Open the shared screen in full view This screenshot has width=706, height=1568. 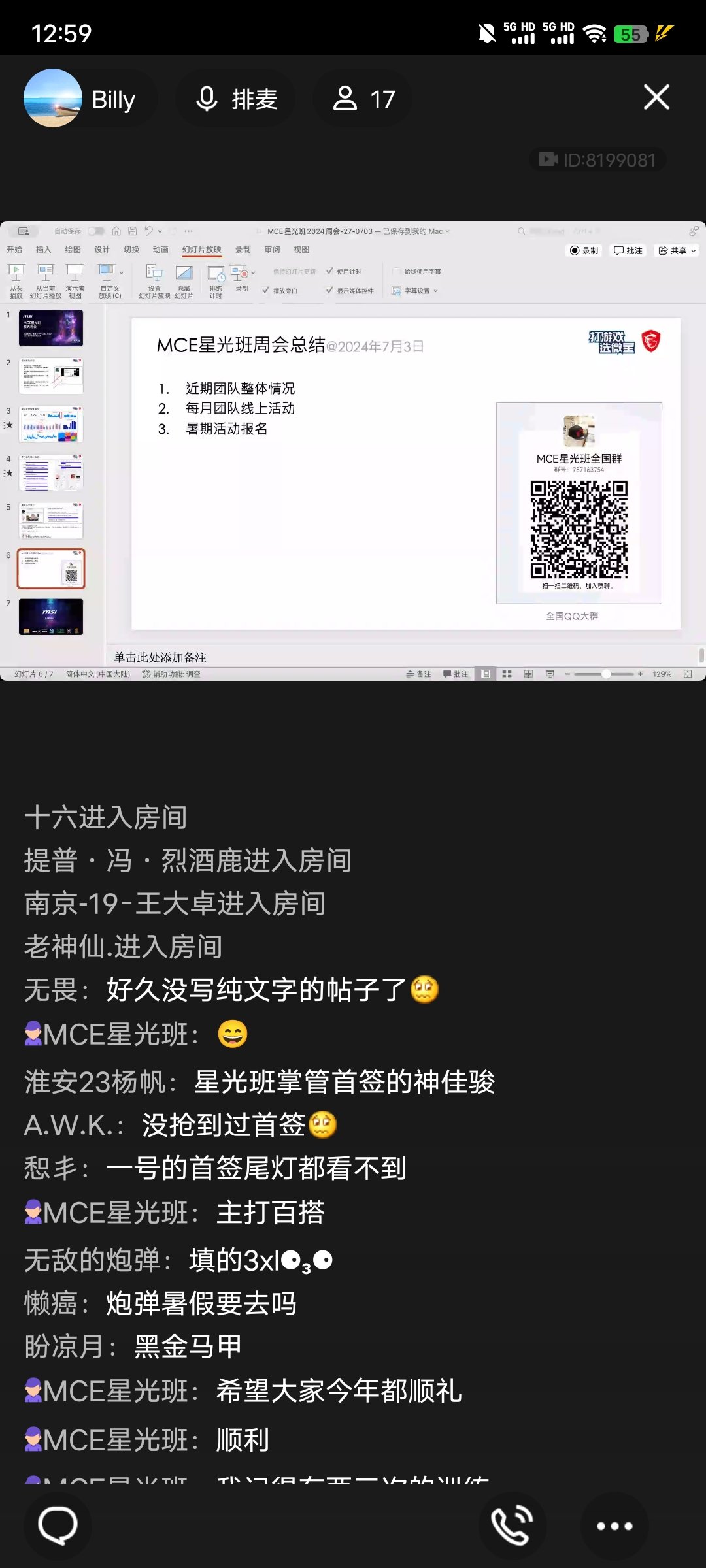pos(353,451)
